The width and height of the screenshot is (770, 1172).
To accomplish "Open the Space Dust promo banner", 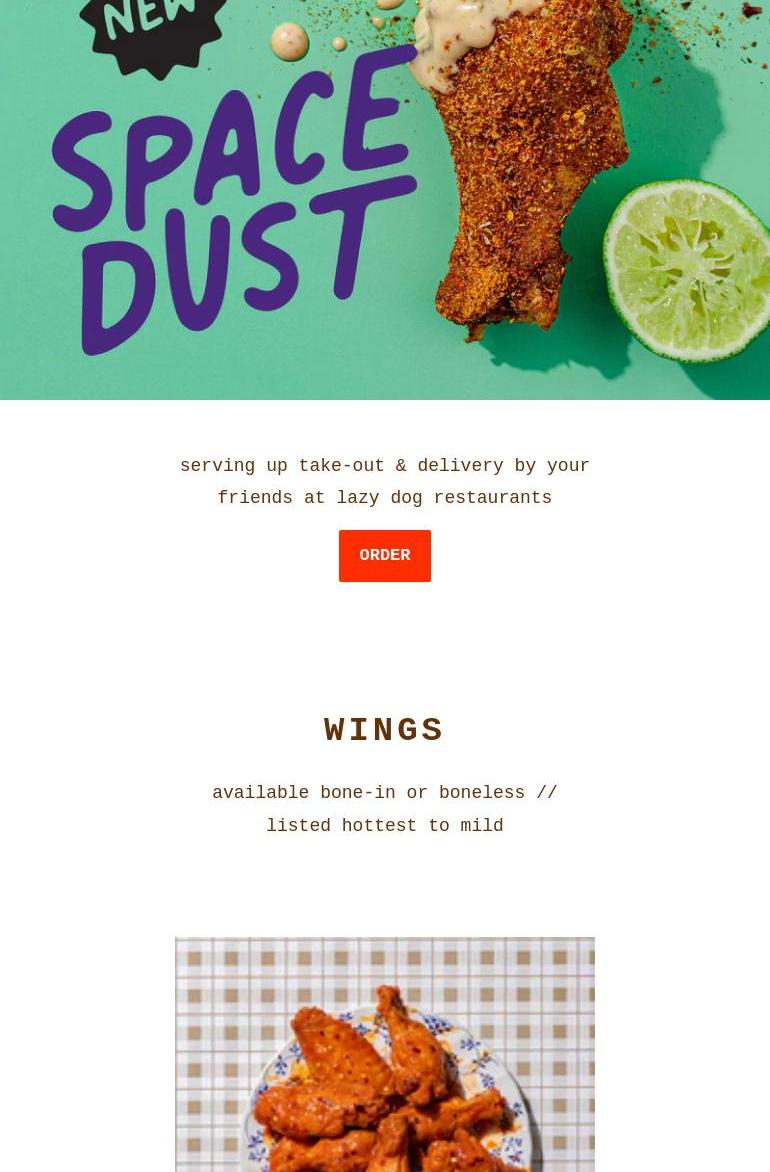I will coord(384,200).
